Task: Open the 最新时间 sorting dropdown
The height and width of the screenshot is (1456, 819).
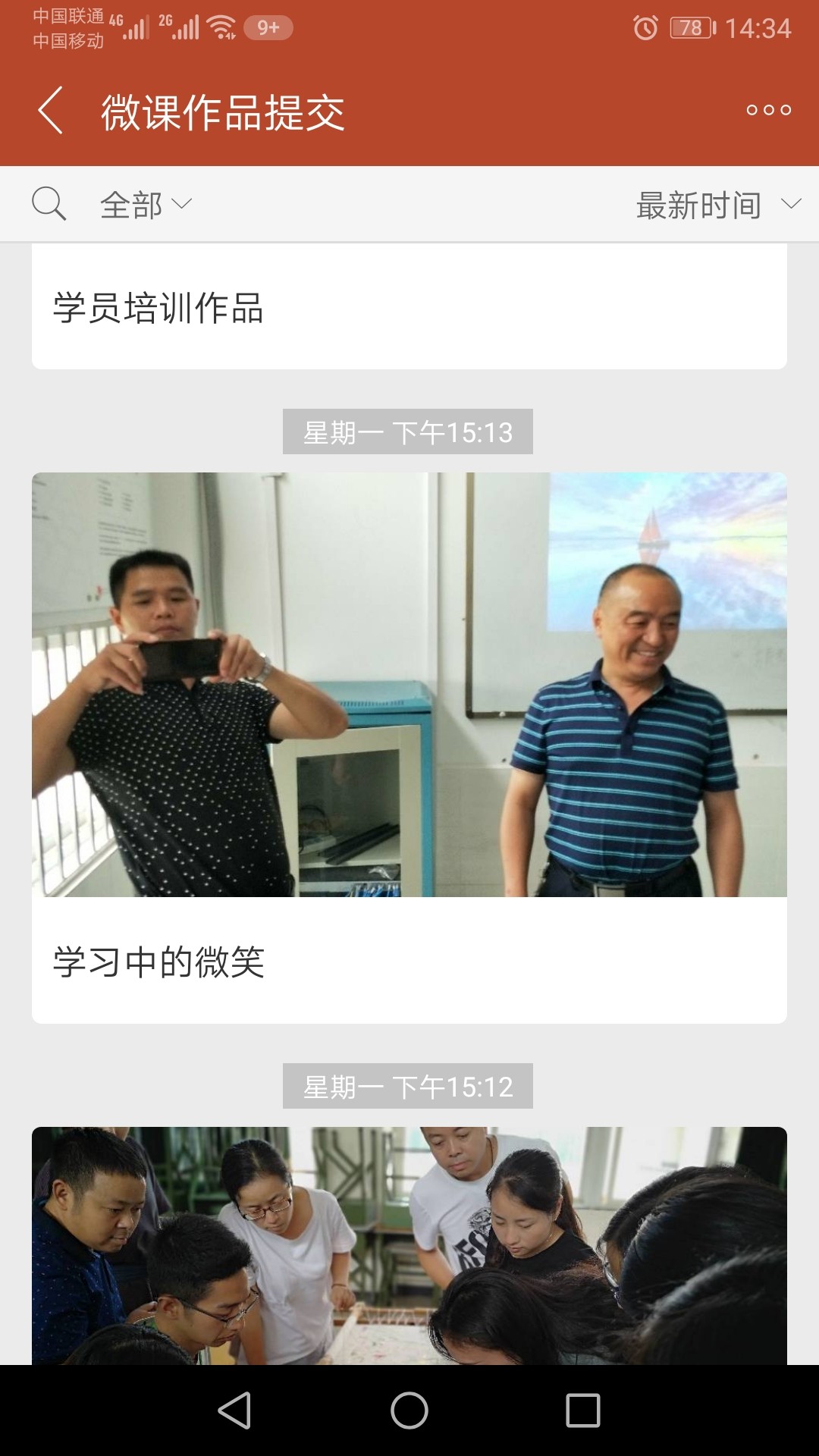Action: click(x=699, y=203)
